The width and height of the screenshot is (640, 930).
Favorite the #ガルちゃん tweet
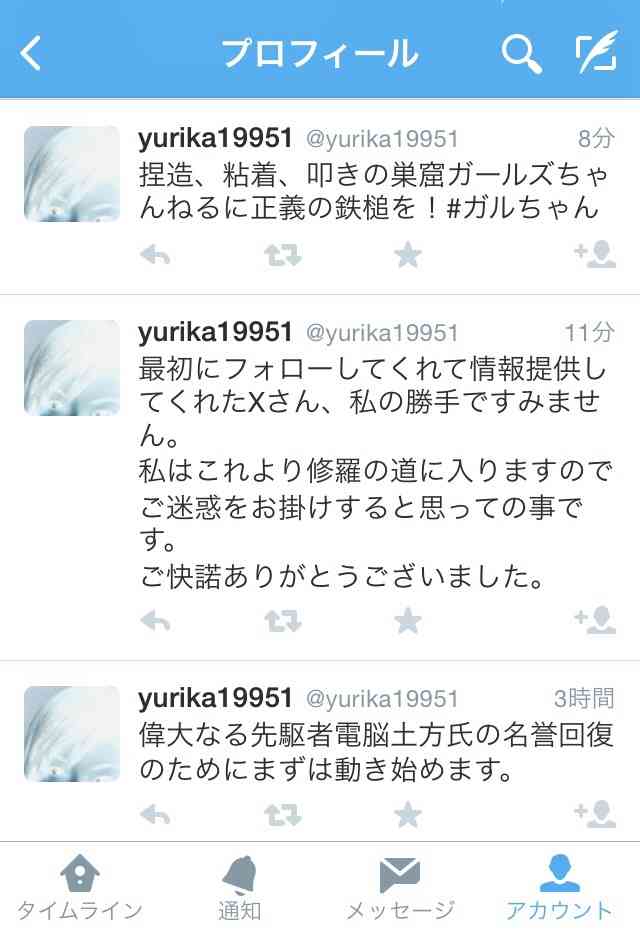407,256
